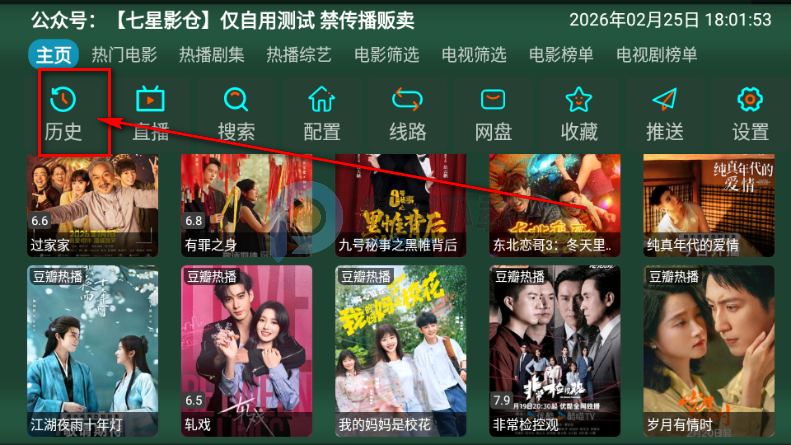Open the series 非常检控观
The width and height of the screenshot is (791, 445).
(554, 350)
